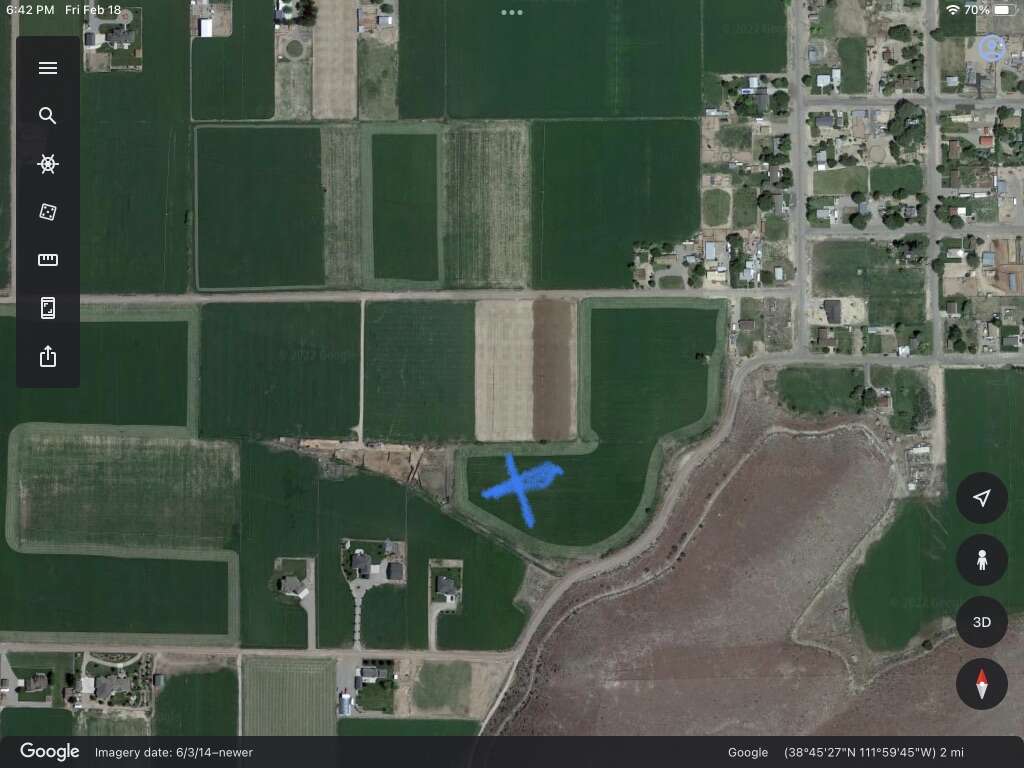
Task: Launch Voyager ship wheel
Action: 48,164
